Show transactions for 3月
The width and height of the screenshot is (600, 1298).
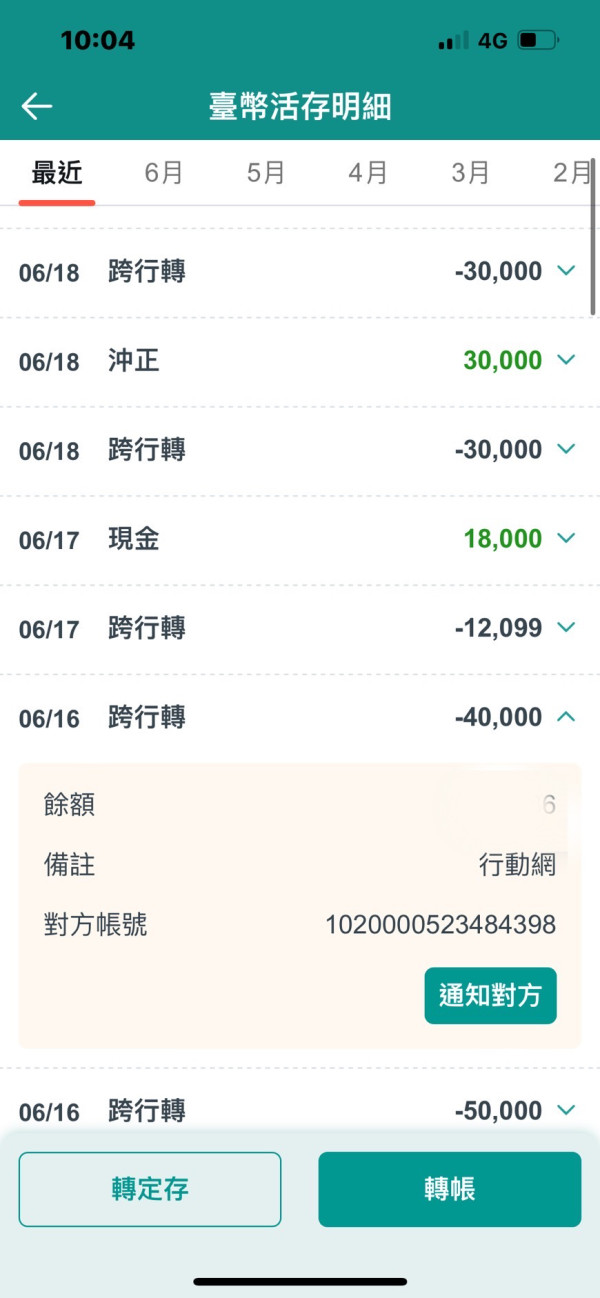[470, 173]
